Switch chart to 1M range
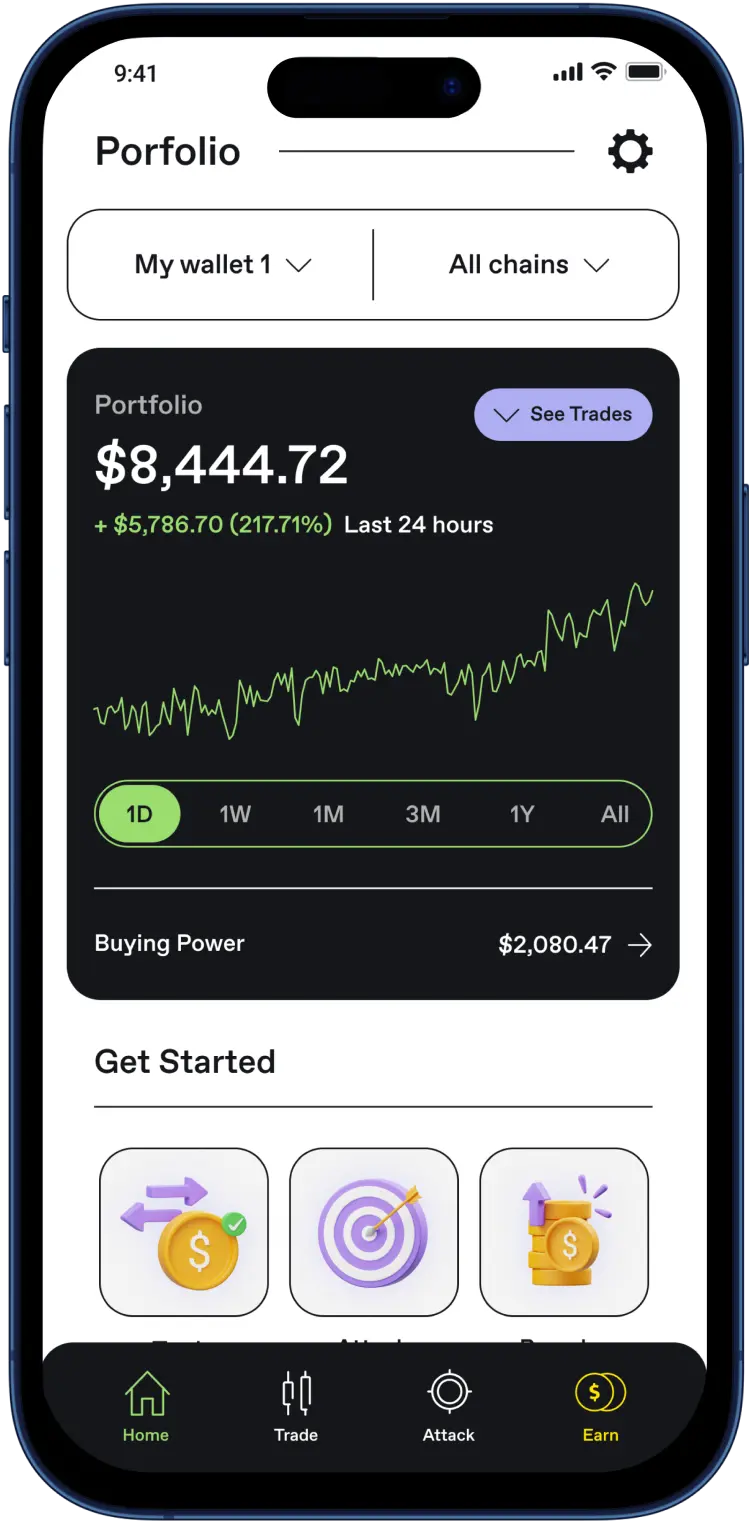 tap(328, 814)
